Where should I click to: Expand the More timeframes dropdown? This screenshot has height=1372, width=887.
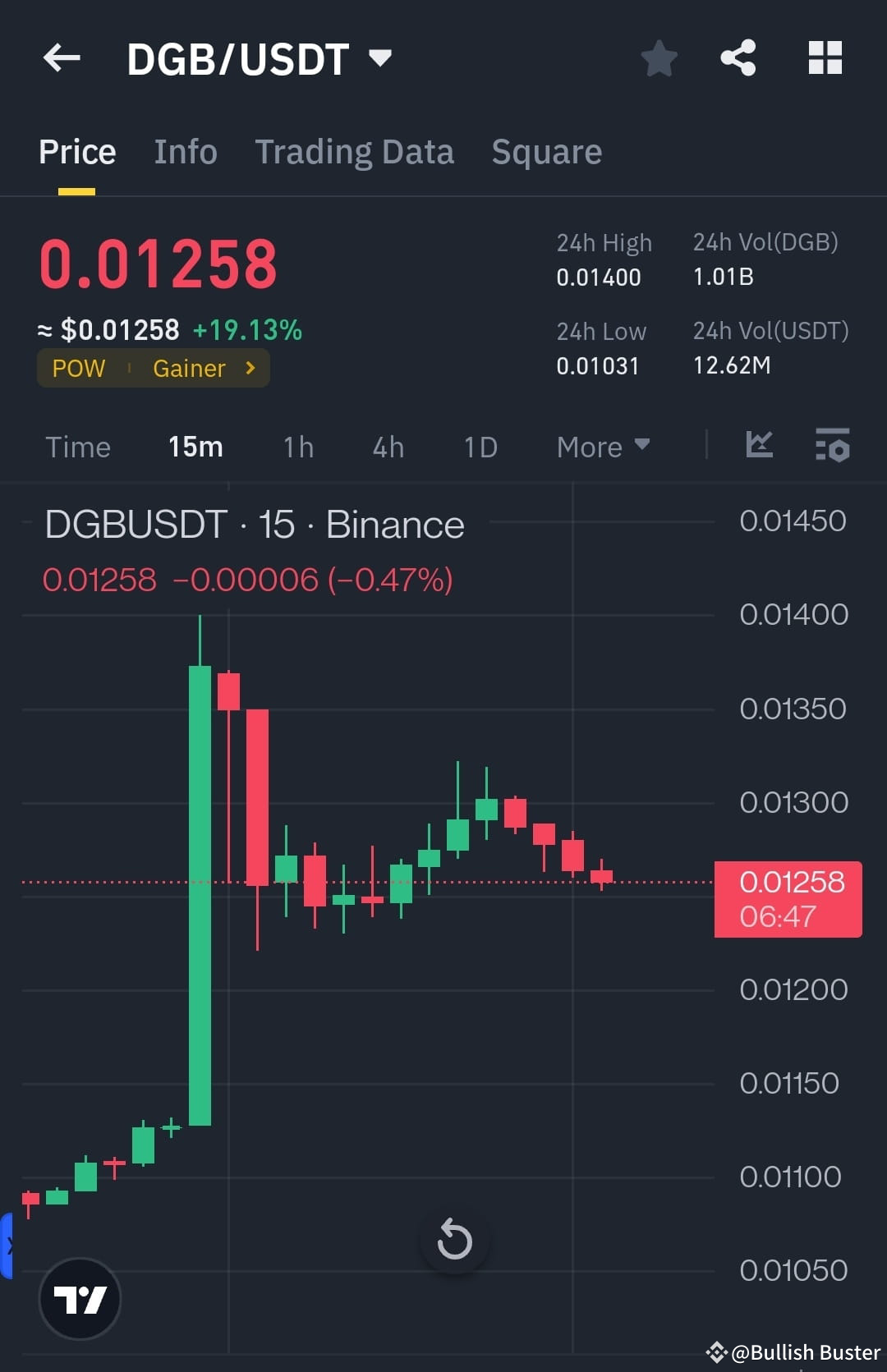coord(603,447)
